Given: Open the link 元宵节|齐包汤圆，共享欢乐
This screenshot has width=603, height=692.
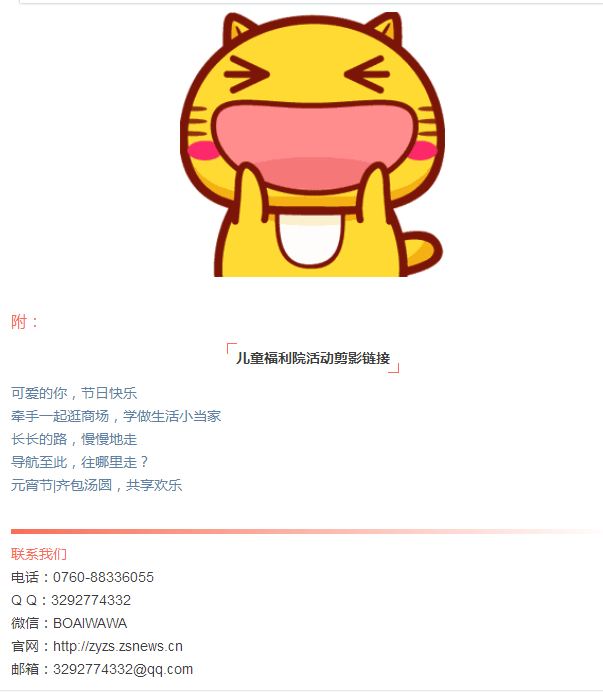Looking at the screenshot, I should pos(96,485).
